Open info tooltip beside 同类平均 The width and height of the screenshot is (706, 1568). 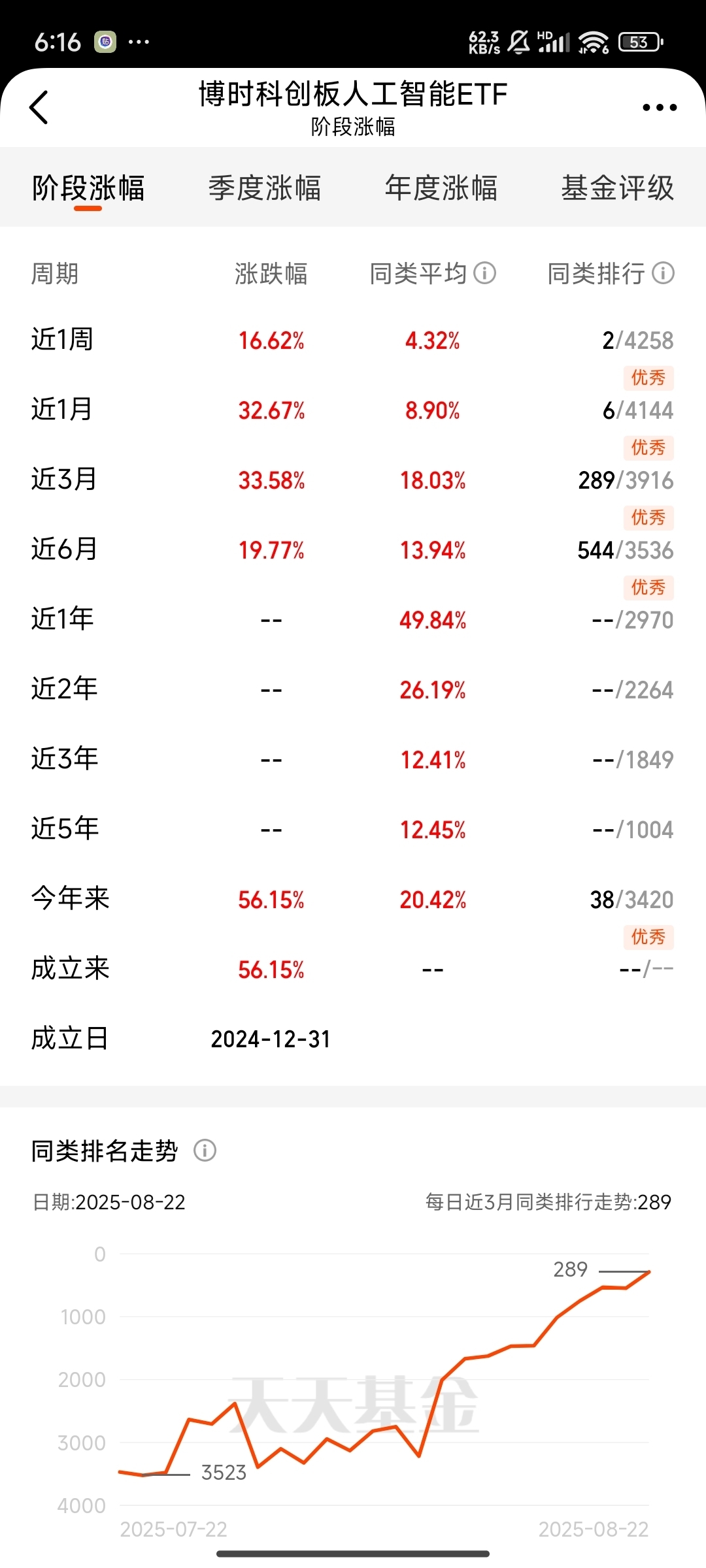(x=484, y=273)
